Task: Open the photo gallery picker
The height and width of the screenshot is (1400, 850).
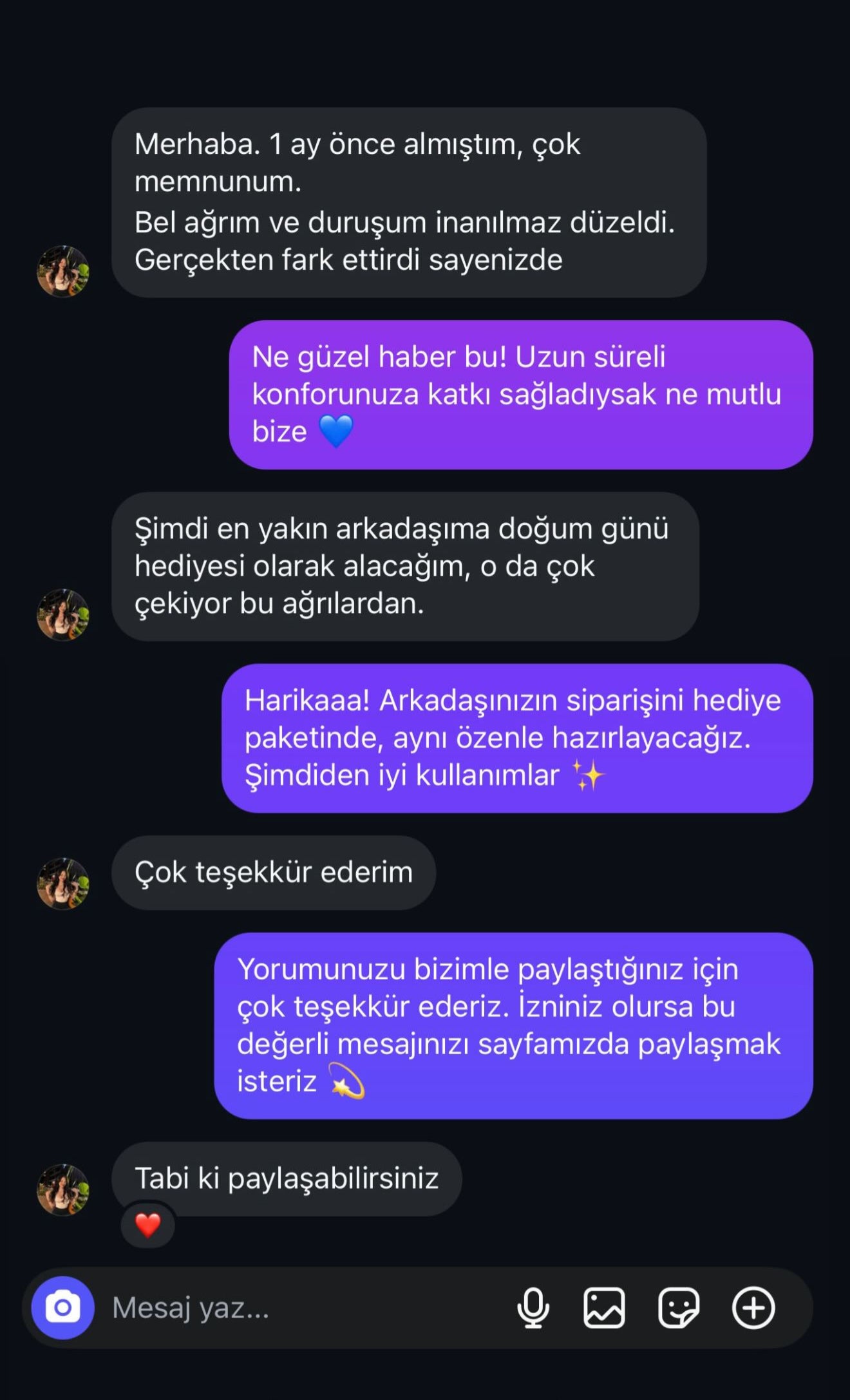Action: pos(604,1308)
